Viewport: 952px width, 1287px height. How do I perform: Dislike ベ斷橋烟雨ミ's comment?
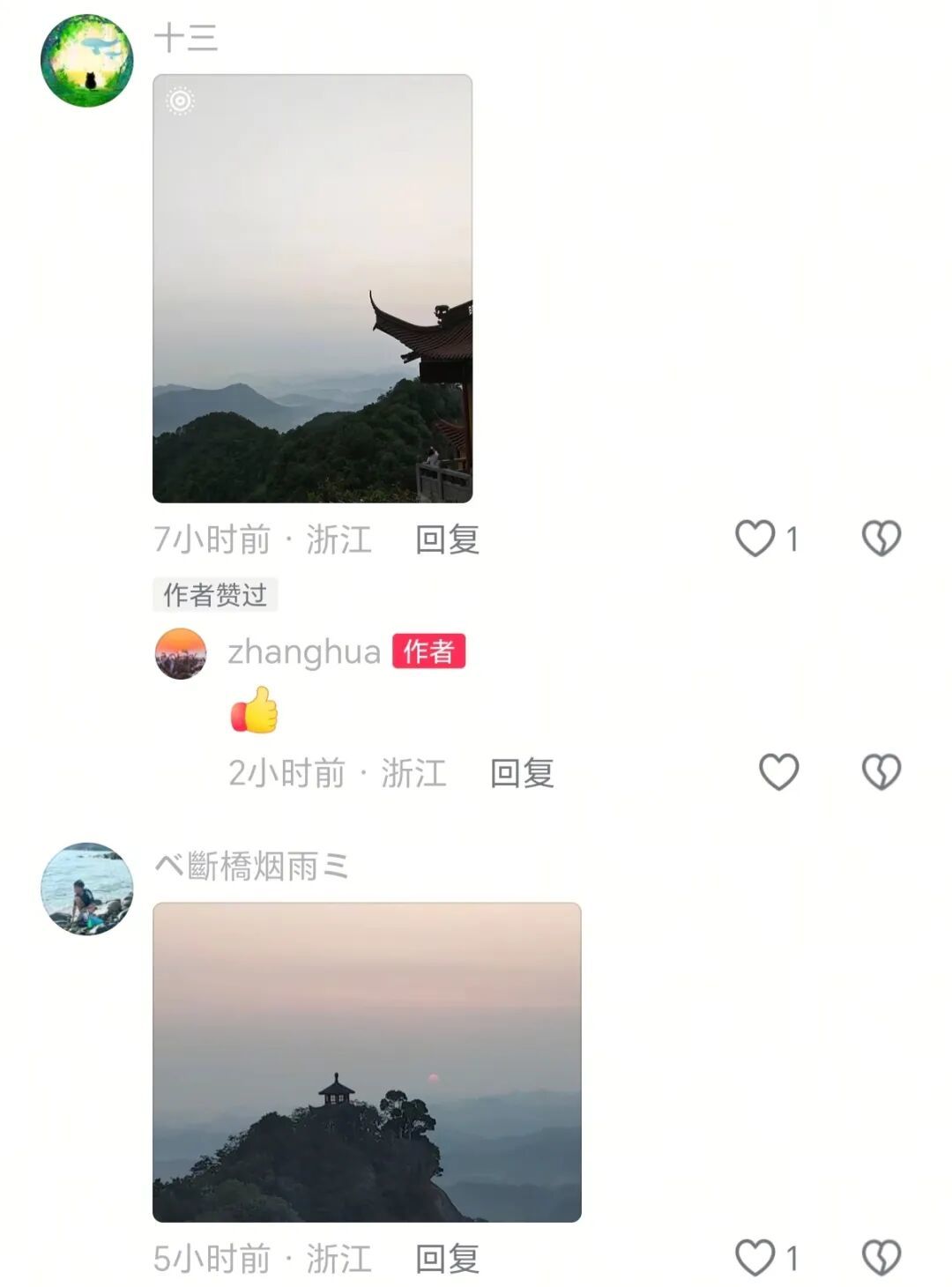click(881, 1257)
